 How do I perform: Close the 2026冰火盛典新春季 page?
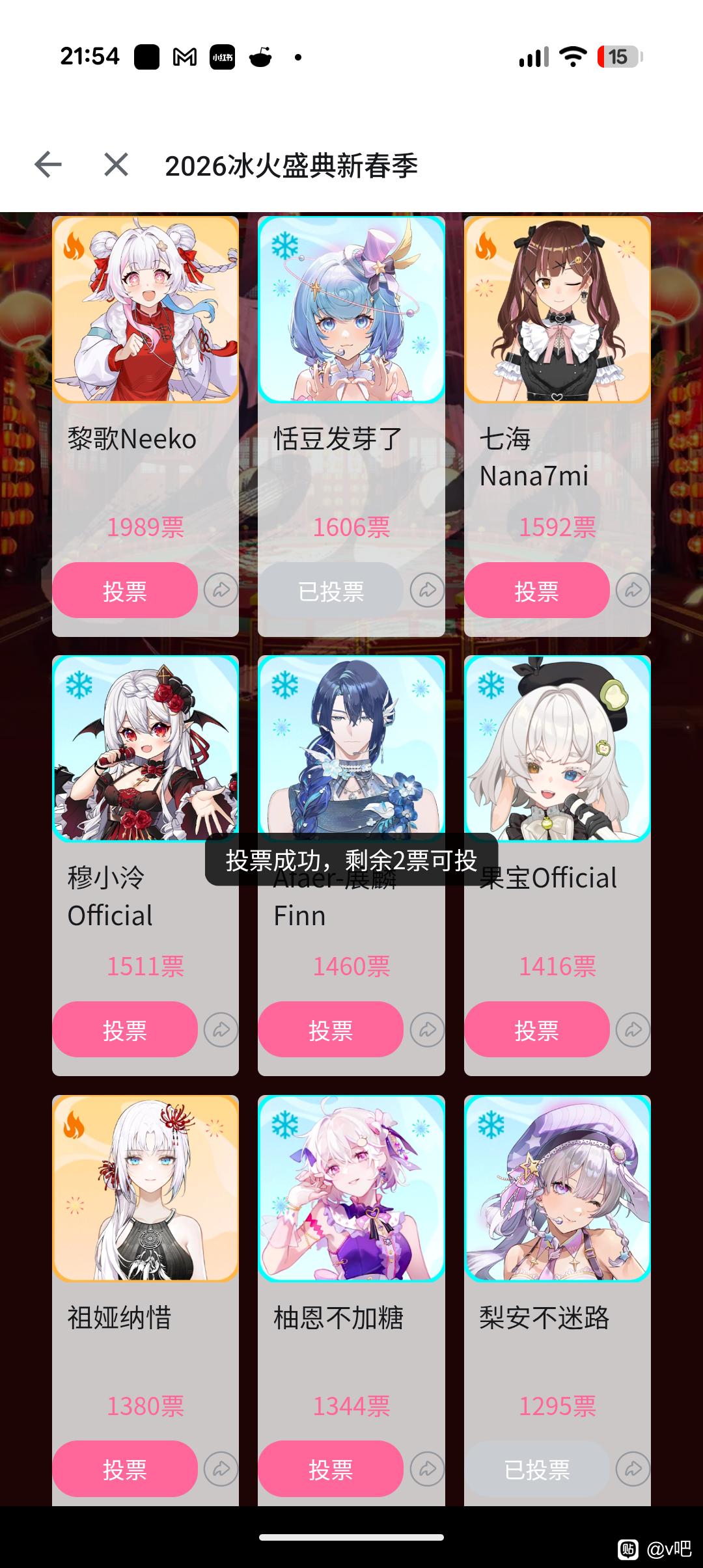click(116, 165)
